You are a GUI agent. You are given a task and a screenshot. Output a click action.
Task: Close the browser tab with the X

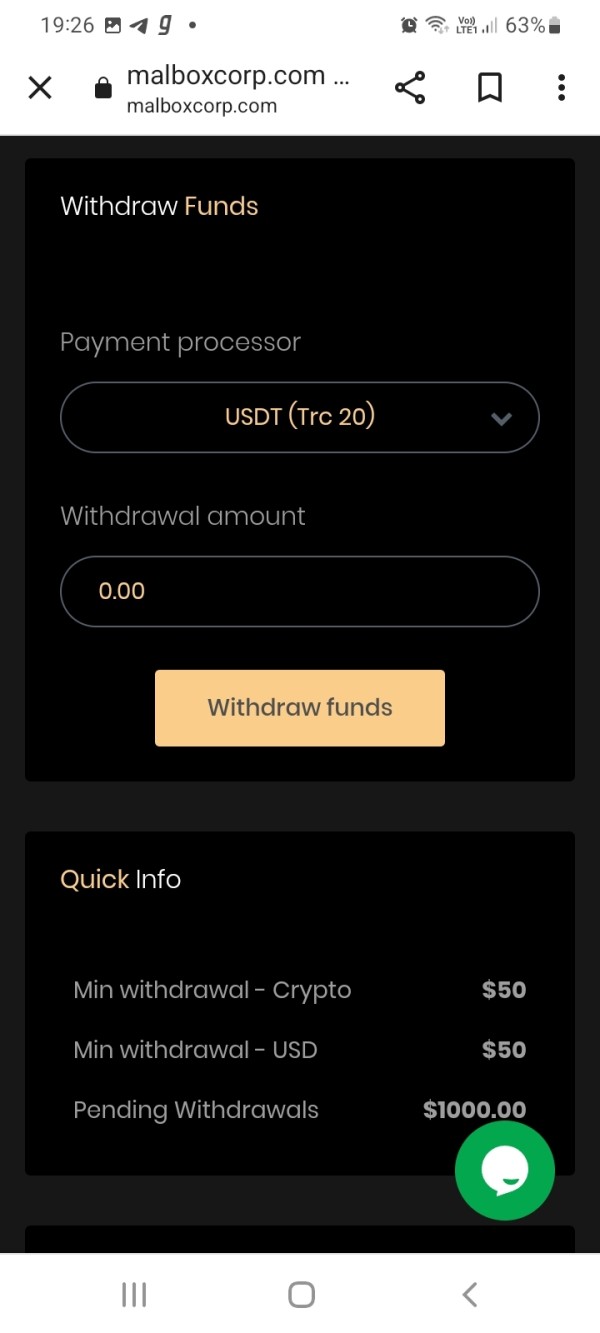pos(40,88)
